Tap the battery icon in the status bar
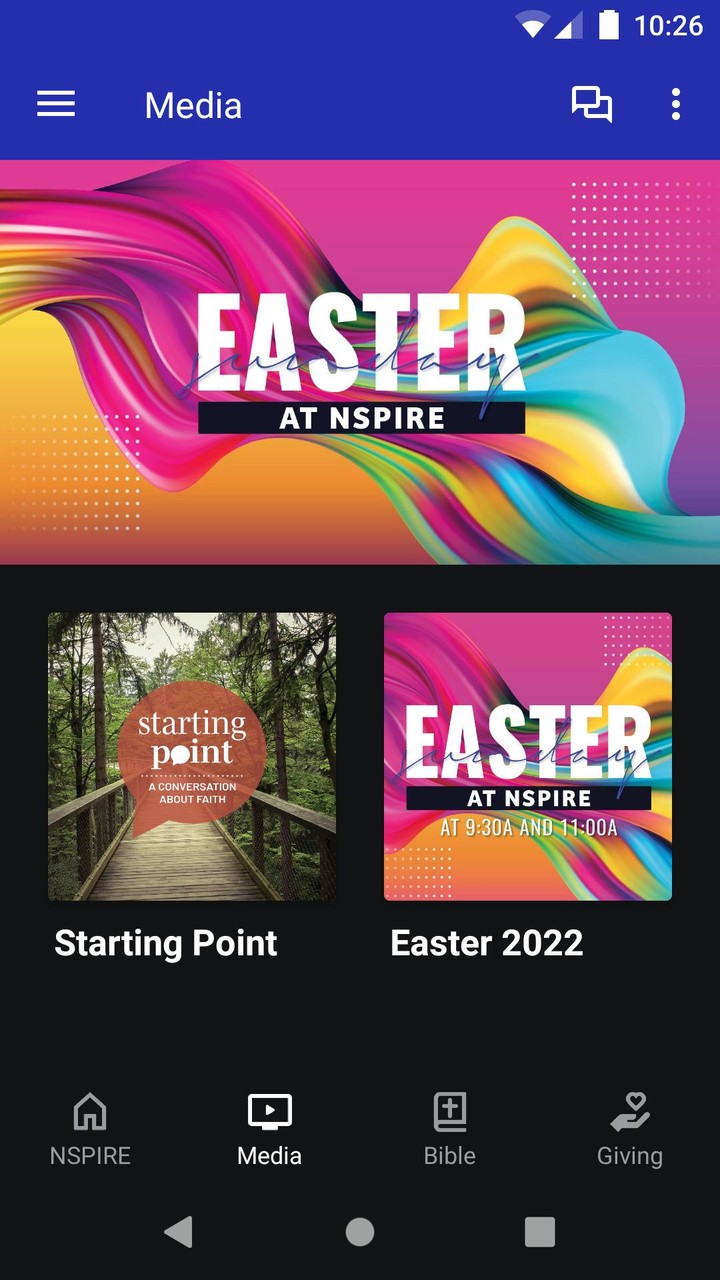The width and height of the screenshot is (720, 1280). pyautogui.click(x=609, y=25)
